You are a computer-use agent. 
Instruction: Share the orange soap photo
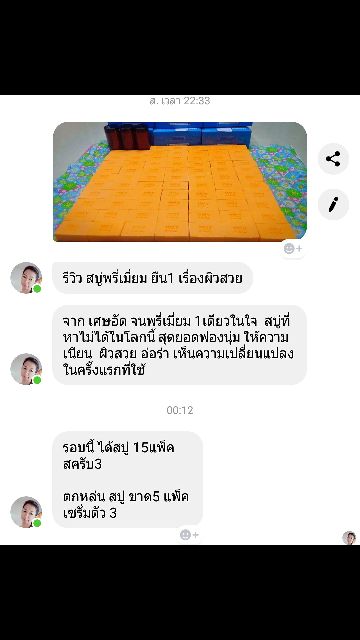click(x=333, y=159)
